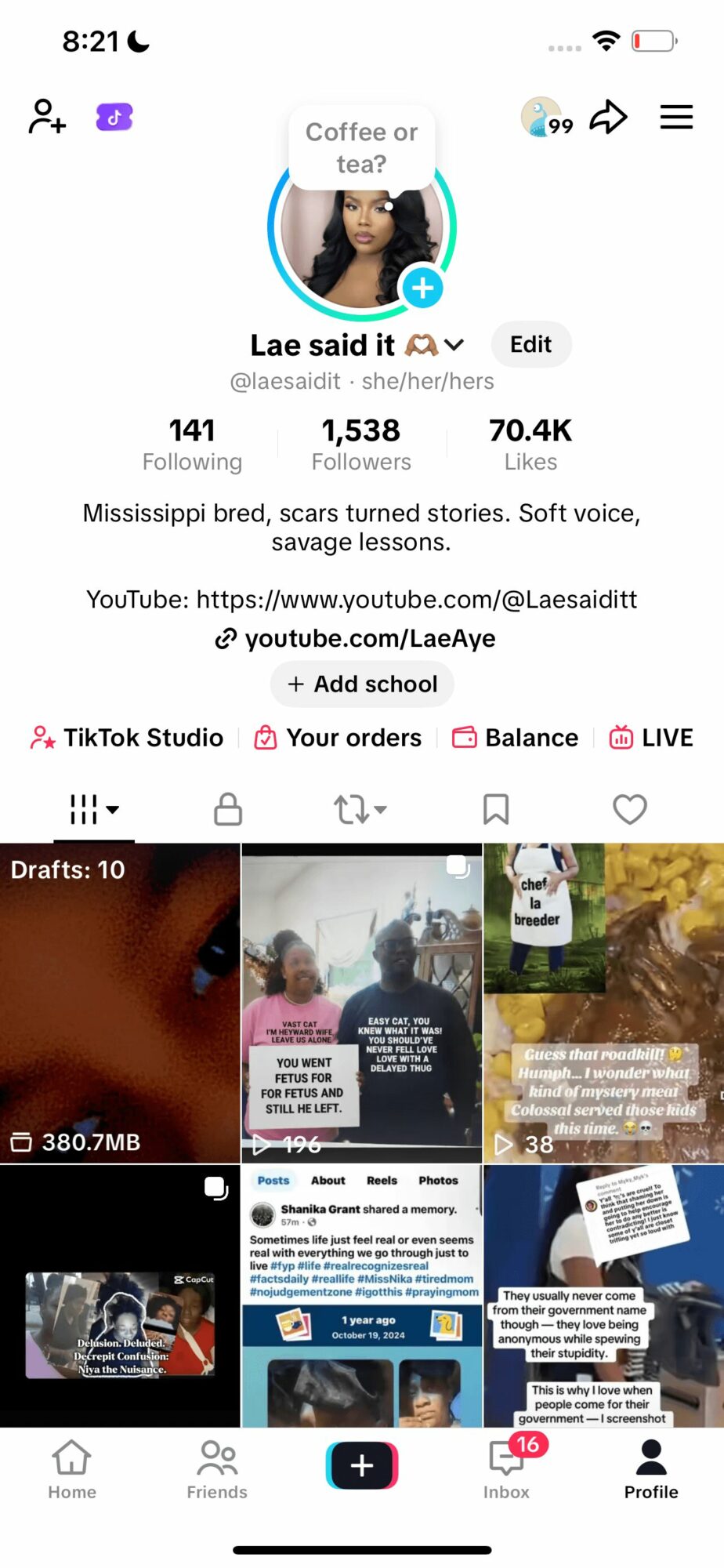Open the Inbox with 16 notifications
This screenshot has width=724, height=1568.
pos(506,1469)
